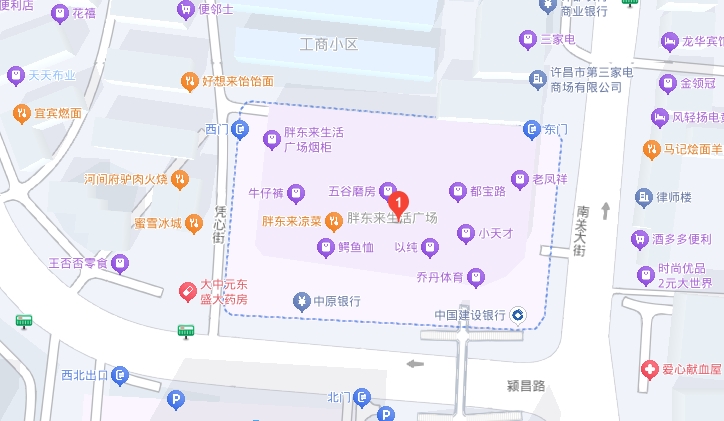724x421 pixels.
Task: Select the 都宝路 store marker
Action: click(x=457, y=191)
